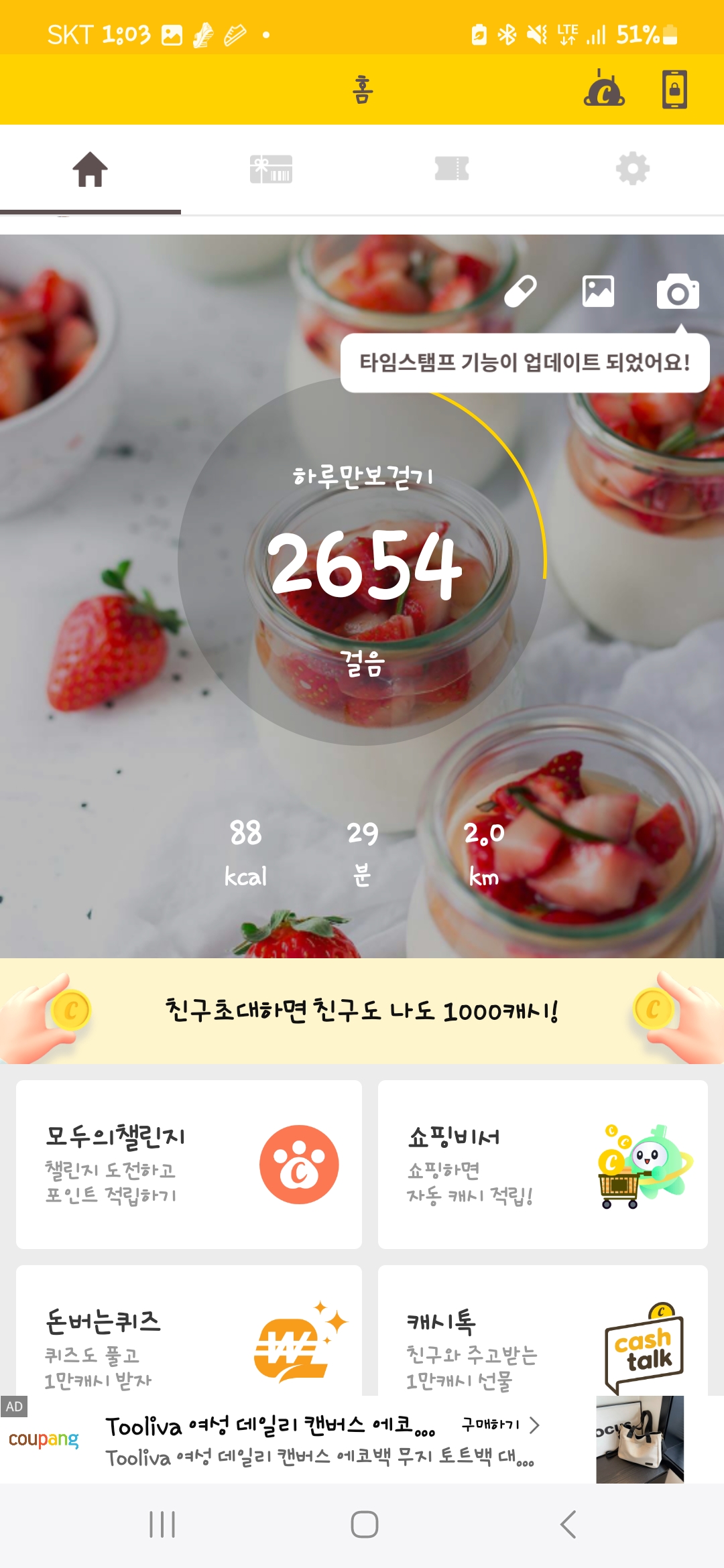The height and width of the screenshot is (1568, 724).
Task: Switch to the ticket tab
Action: click(452, 170)
